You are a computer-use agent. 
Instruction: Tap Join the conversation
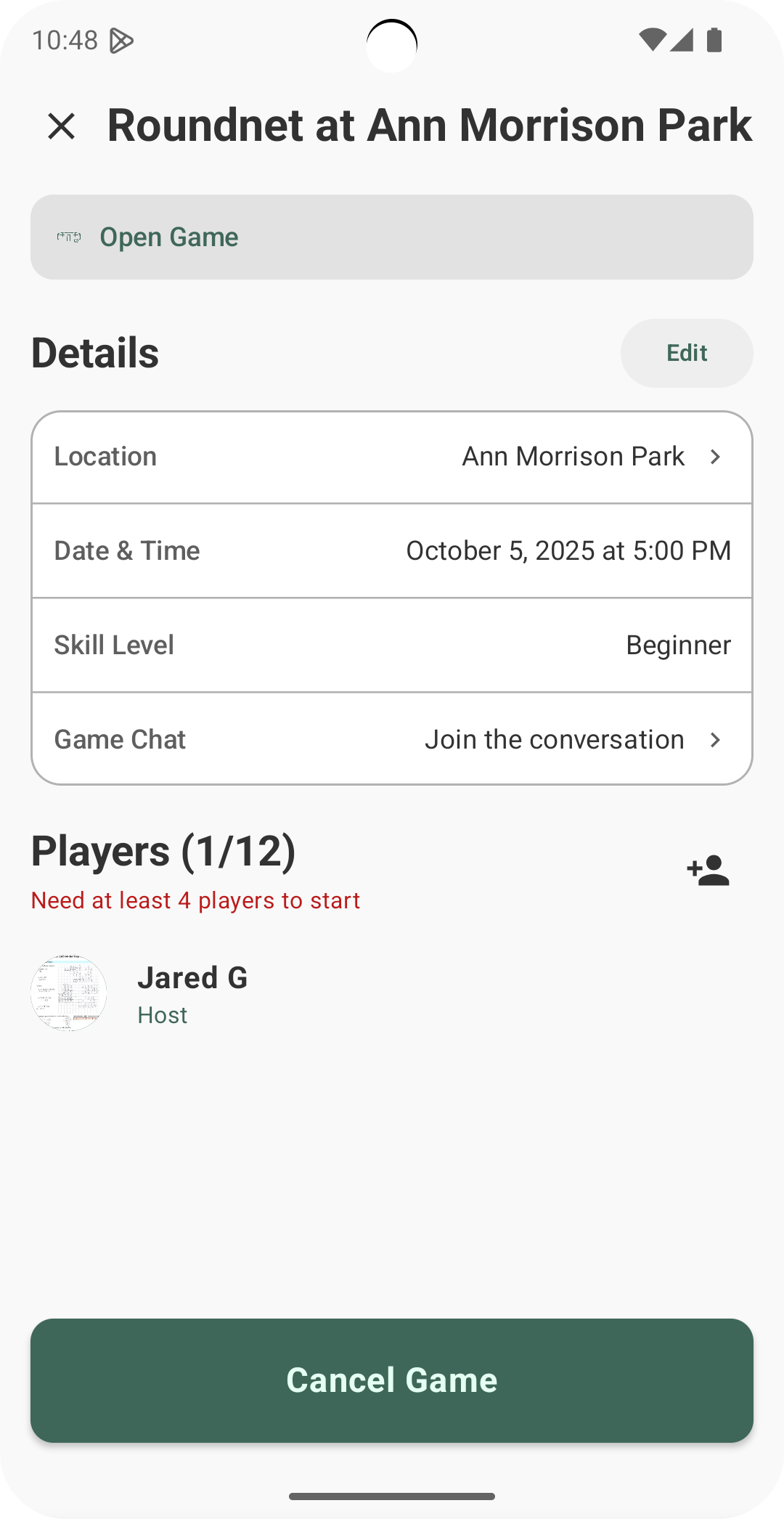pos(554,739)
